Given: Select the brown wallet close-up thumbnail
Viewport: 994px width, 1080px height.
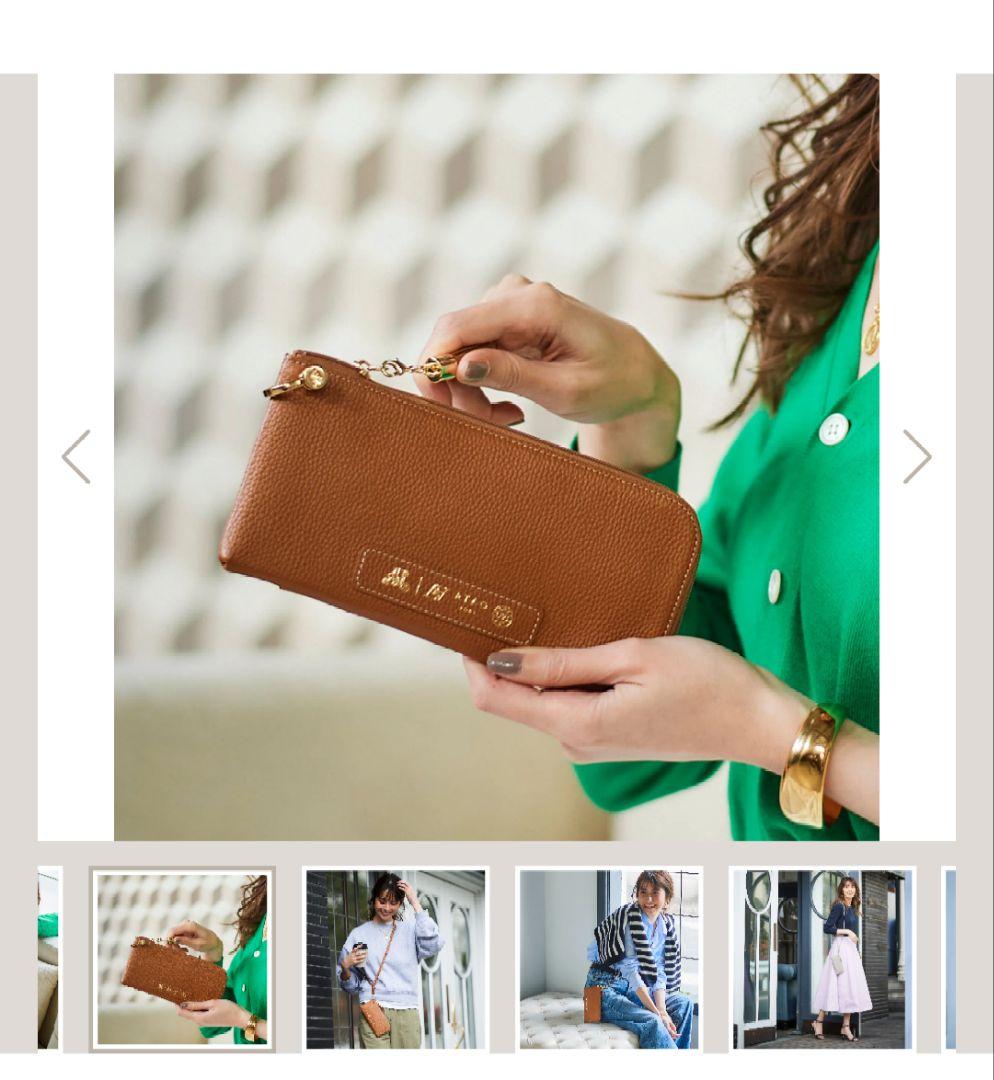Looking at the screenshot, I should coord(181,959).
